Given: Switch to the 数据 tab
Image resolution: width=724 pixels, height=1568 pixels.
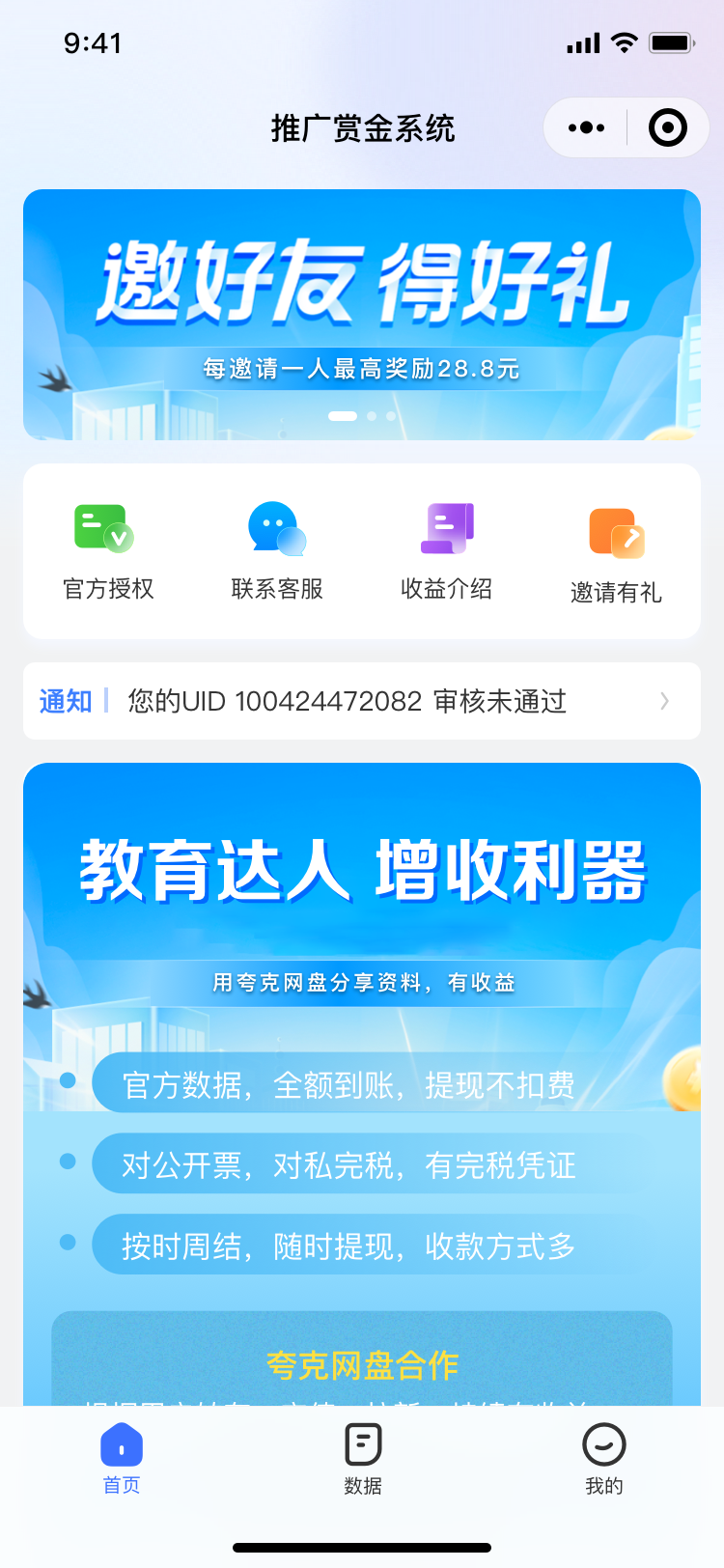Looking at the screenshot, I should tap(363, 1458).
